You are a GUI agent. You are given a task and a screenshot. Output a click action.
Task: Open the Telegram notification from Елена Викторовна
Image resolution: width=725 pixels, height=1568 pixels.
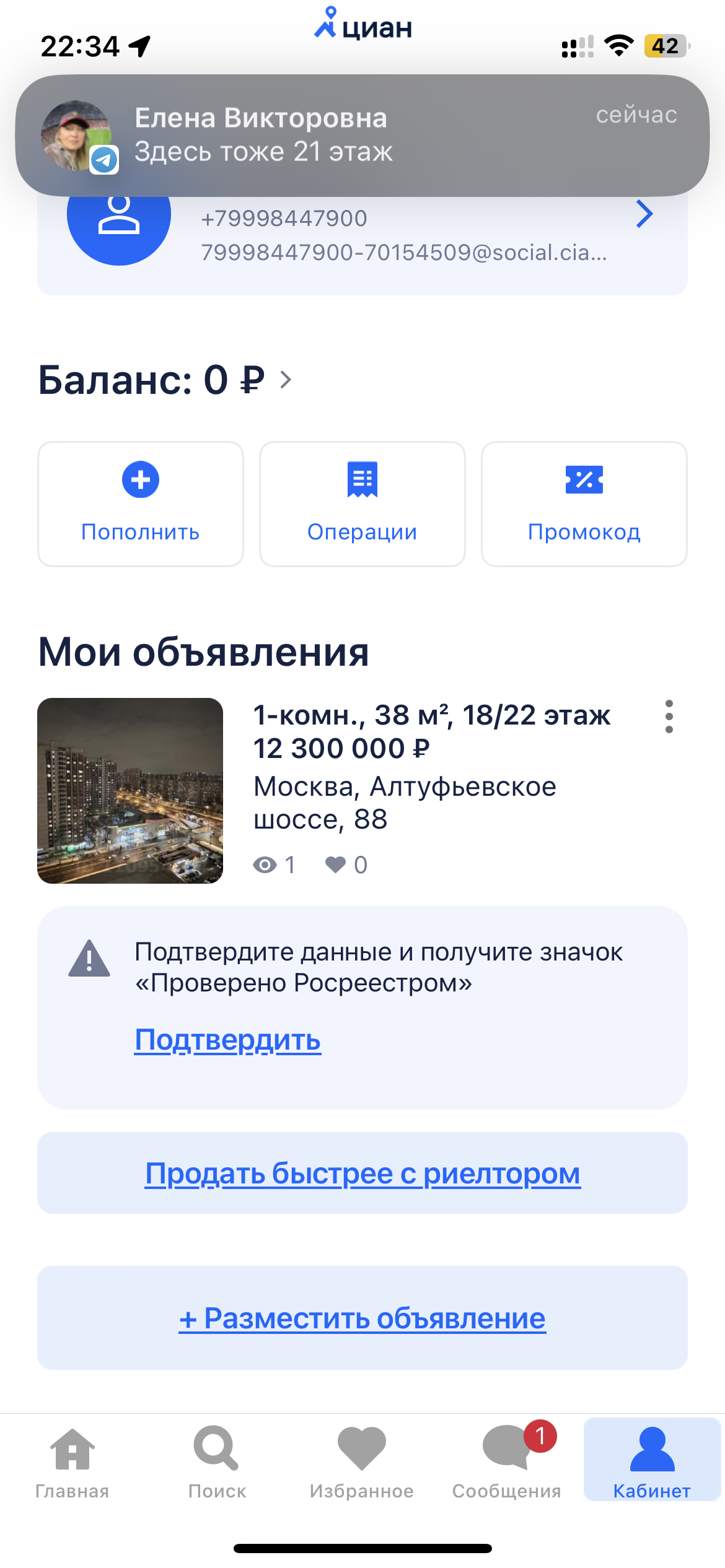pyautogui.click(x=362, y=135)
